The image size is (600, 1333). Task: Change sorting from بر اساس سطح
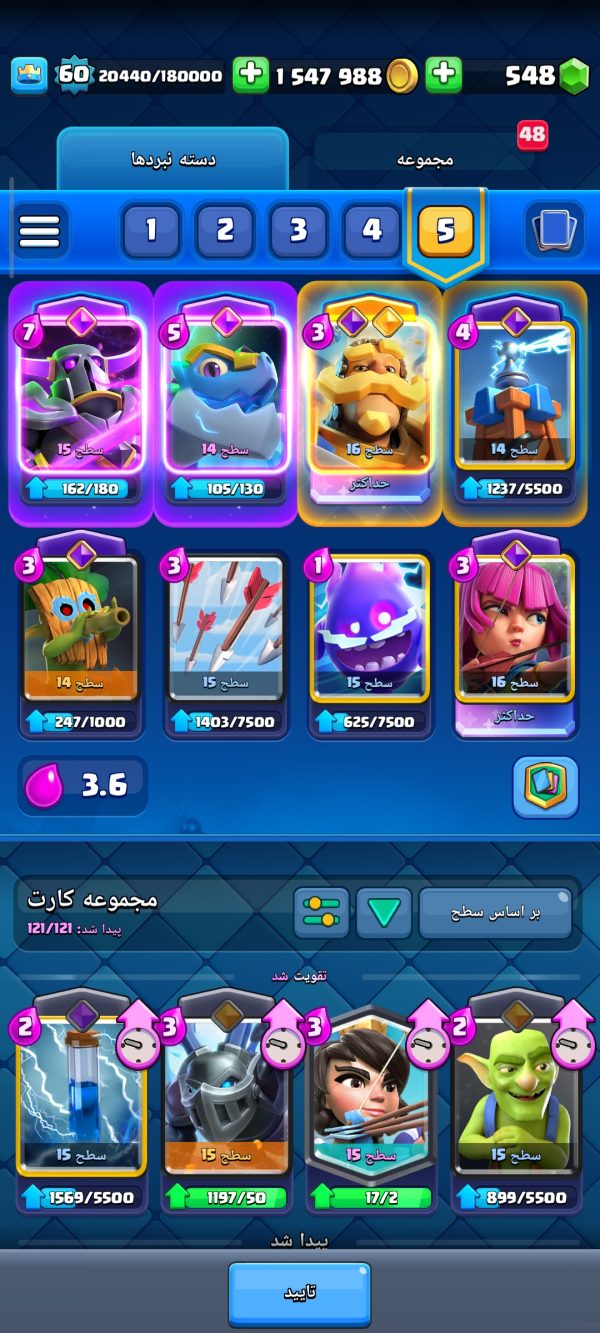495,912
